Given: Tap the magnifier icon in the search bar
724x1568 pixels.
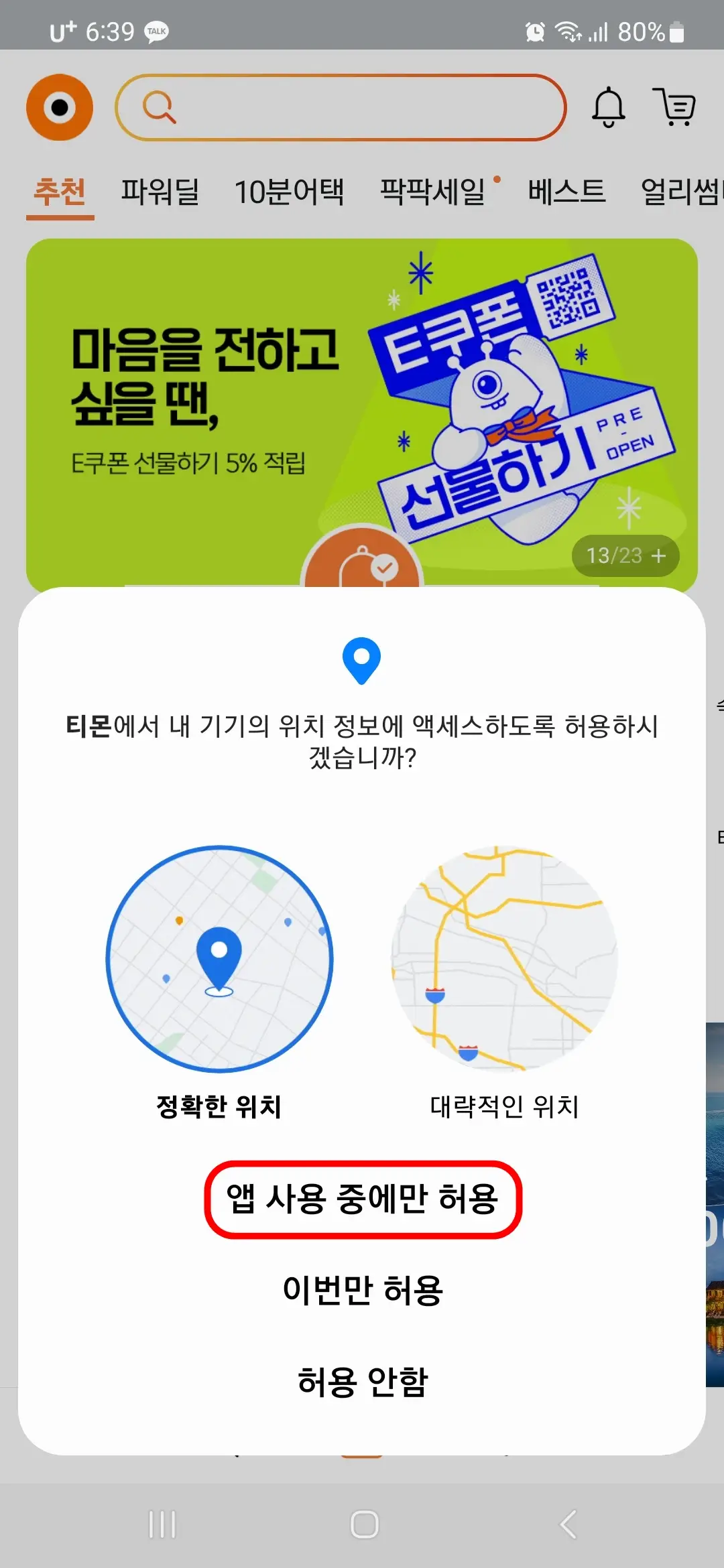Looking at the screenshot, I should 159,107.
